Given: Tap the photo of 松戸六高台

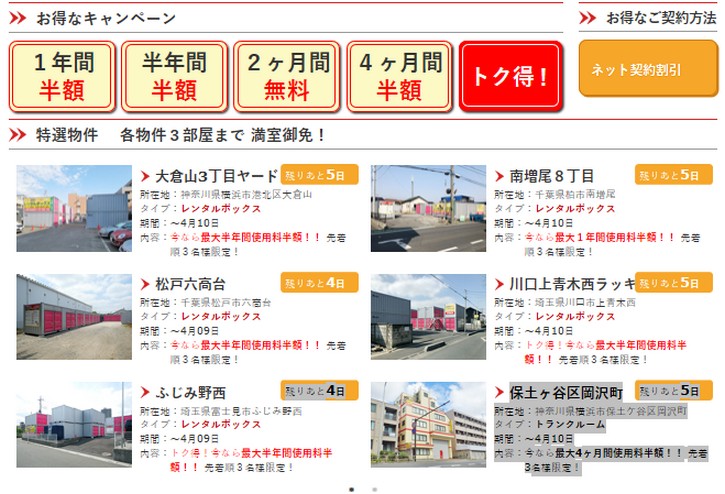Looking at the screenshot, I should (x=74, y=317).
